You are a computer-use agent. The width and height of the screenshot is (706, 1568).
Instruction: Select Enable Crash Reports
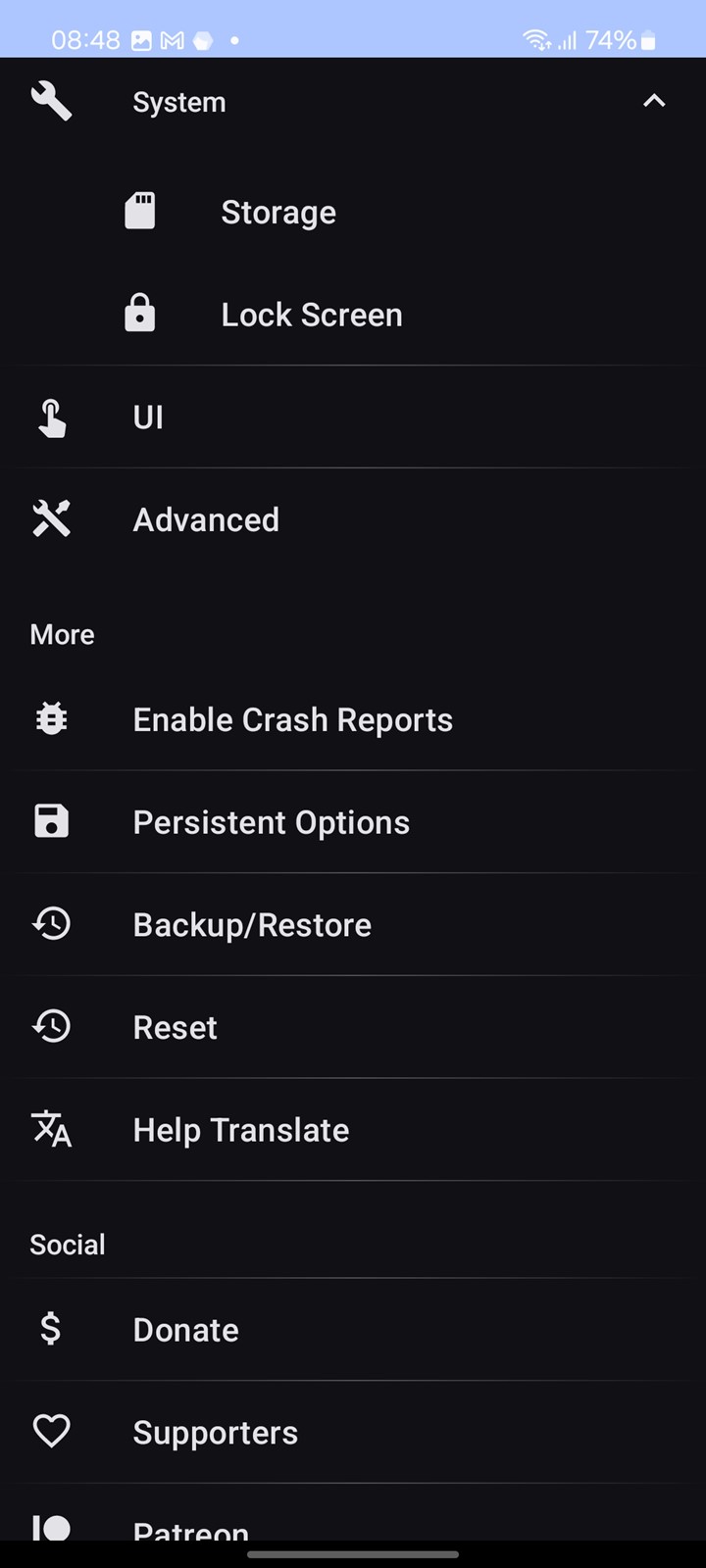[x=353, y=719]
